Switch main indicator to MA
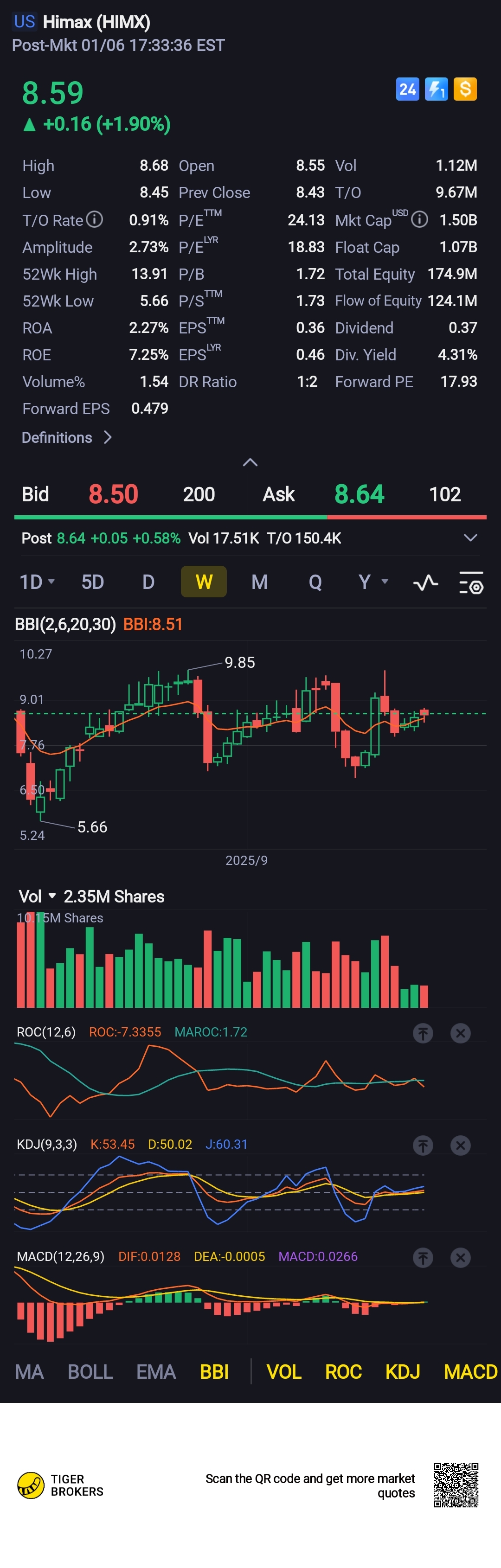 [x=29, y=1371]
